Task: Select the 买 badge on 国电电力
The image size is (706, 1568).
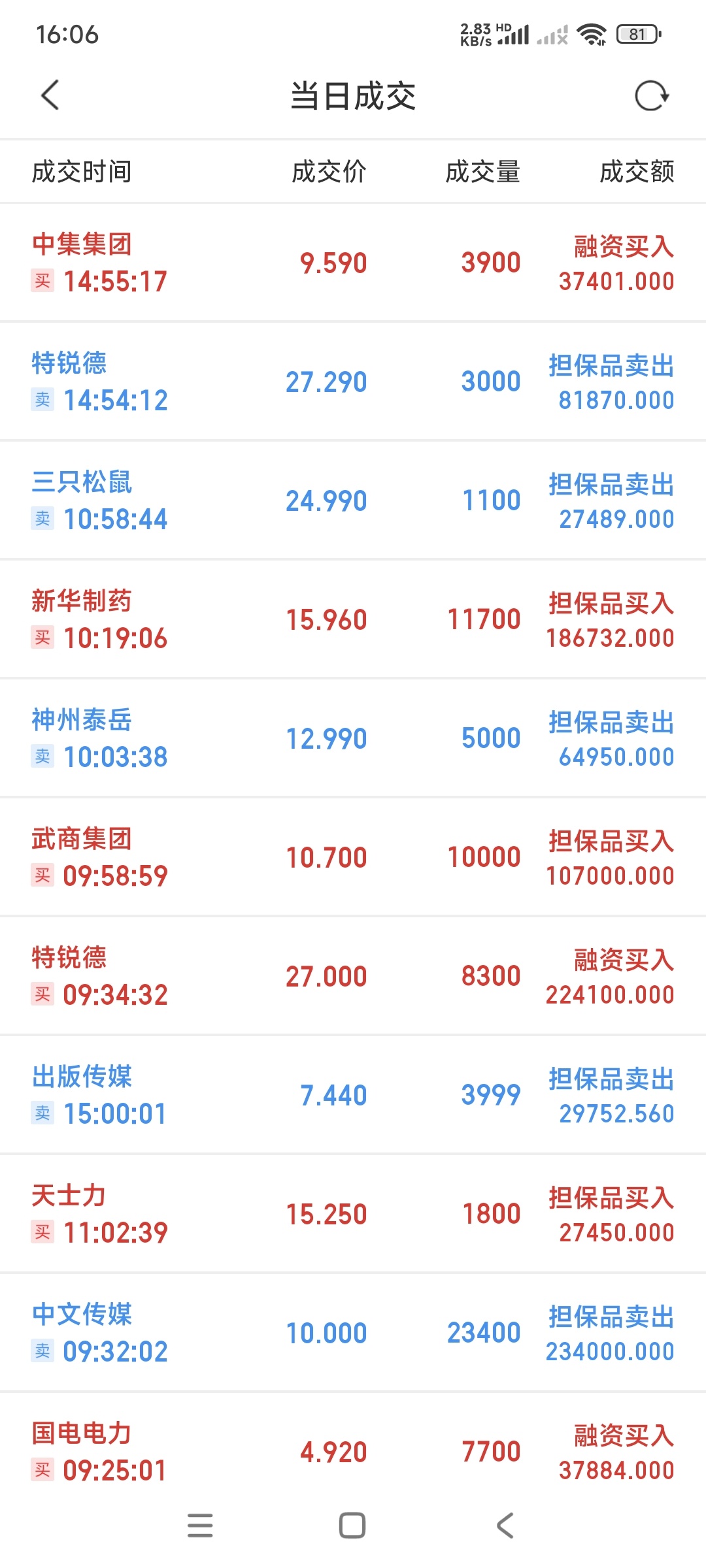Action: (42, 1470)
